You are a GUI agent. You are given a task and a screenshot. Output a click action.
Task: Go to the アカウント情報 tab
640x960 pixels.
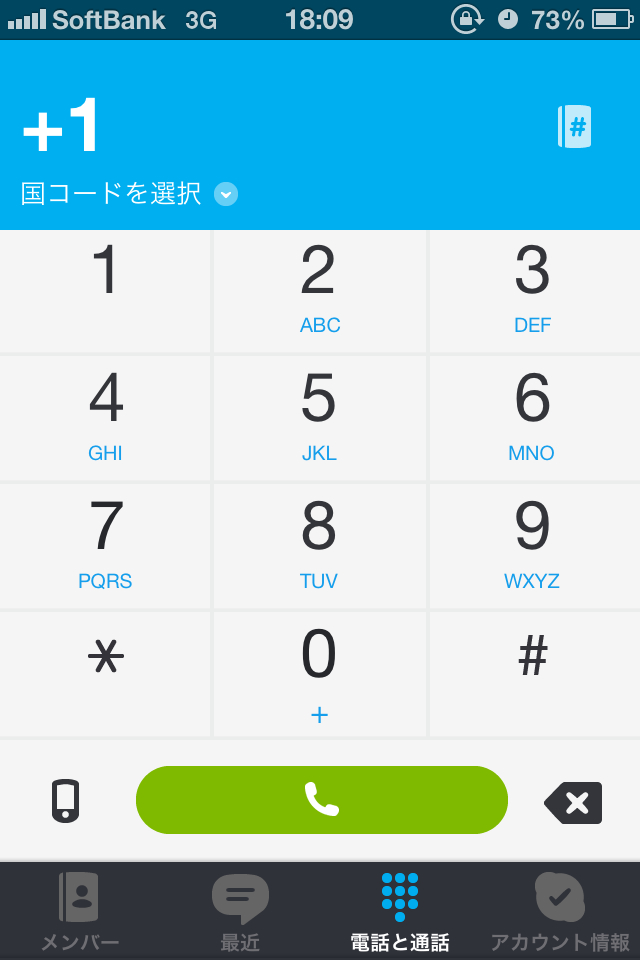coord(559,911)
